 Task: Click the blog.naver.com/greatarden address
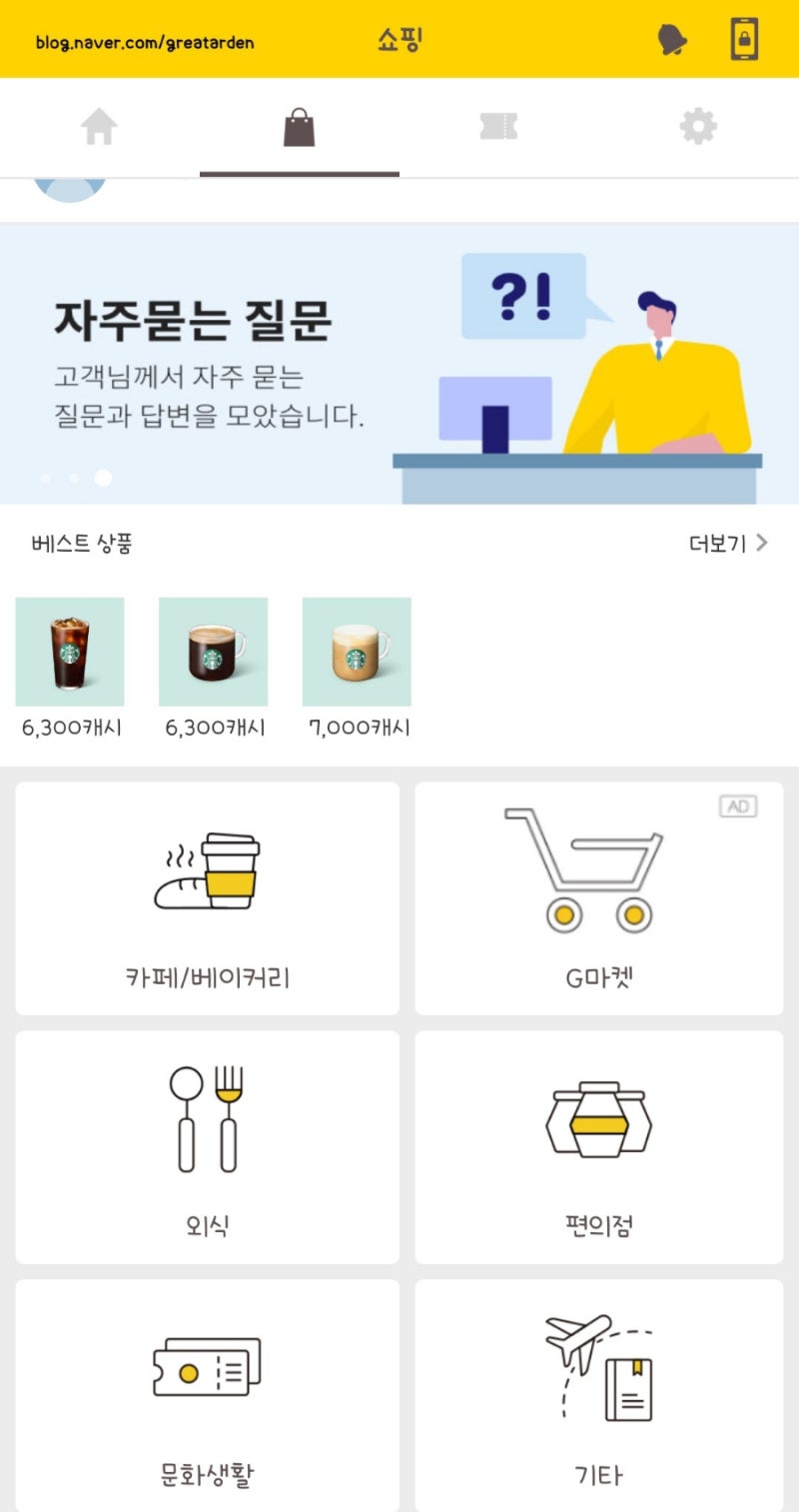point(145,43)
